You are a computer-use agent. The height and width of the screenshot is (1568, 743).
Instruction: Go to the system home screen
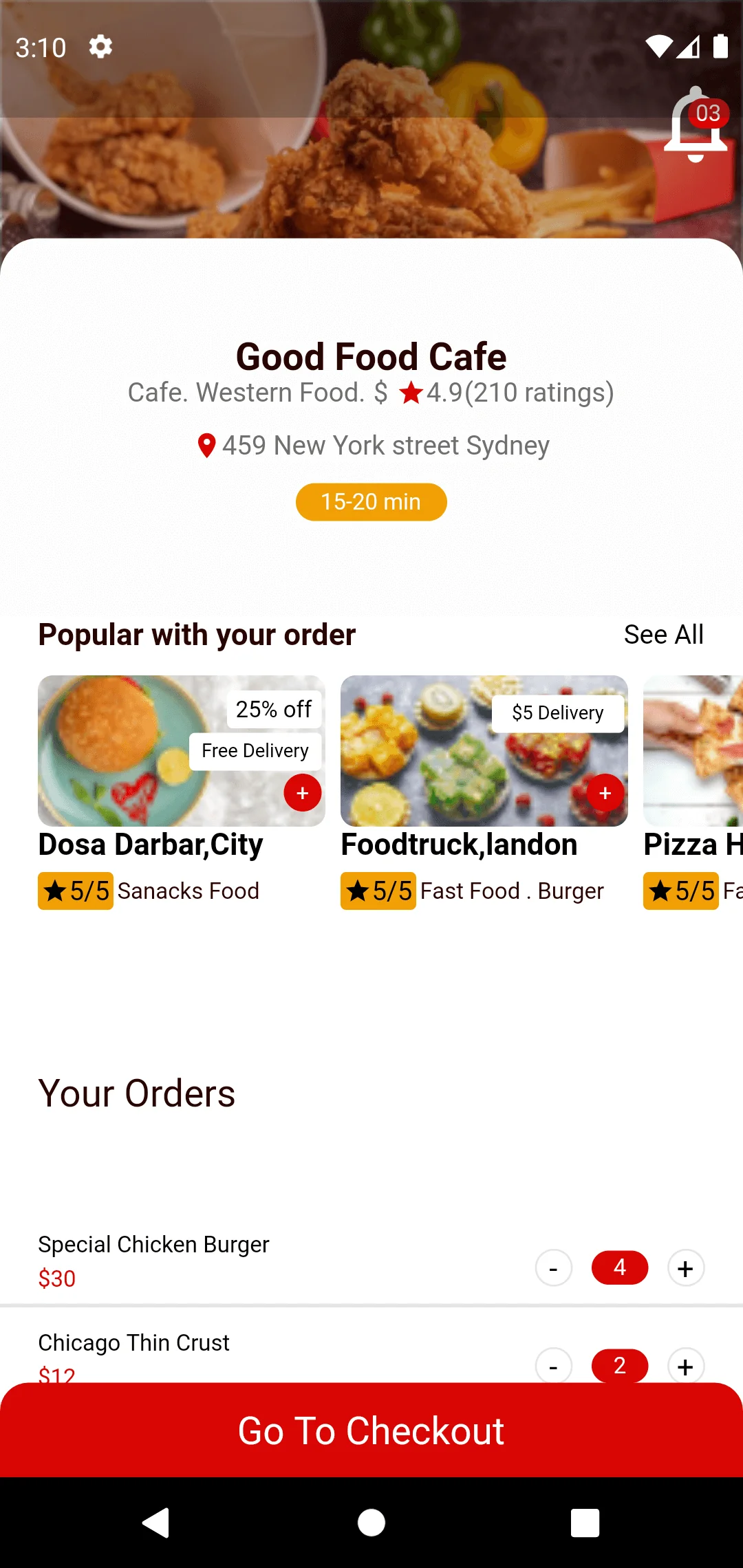(x=371, y=1523)
